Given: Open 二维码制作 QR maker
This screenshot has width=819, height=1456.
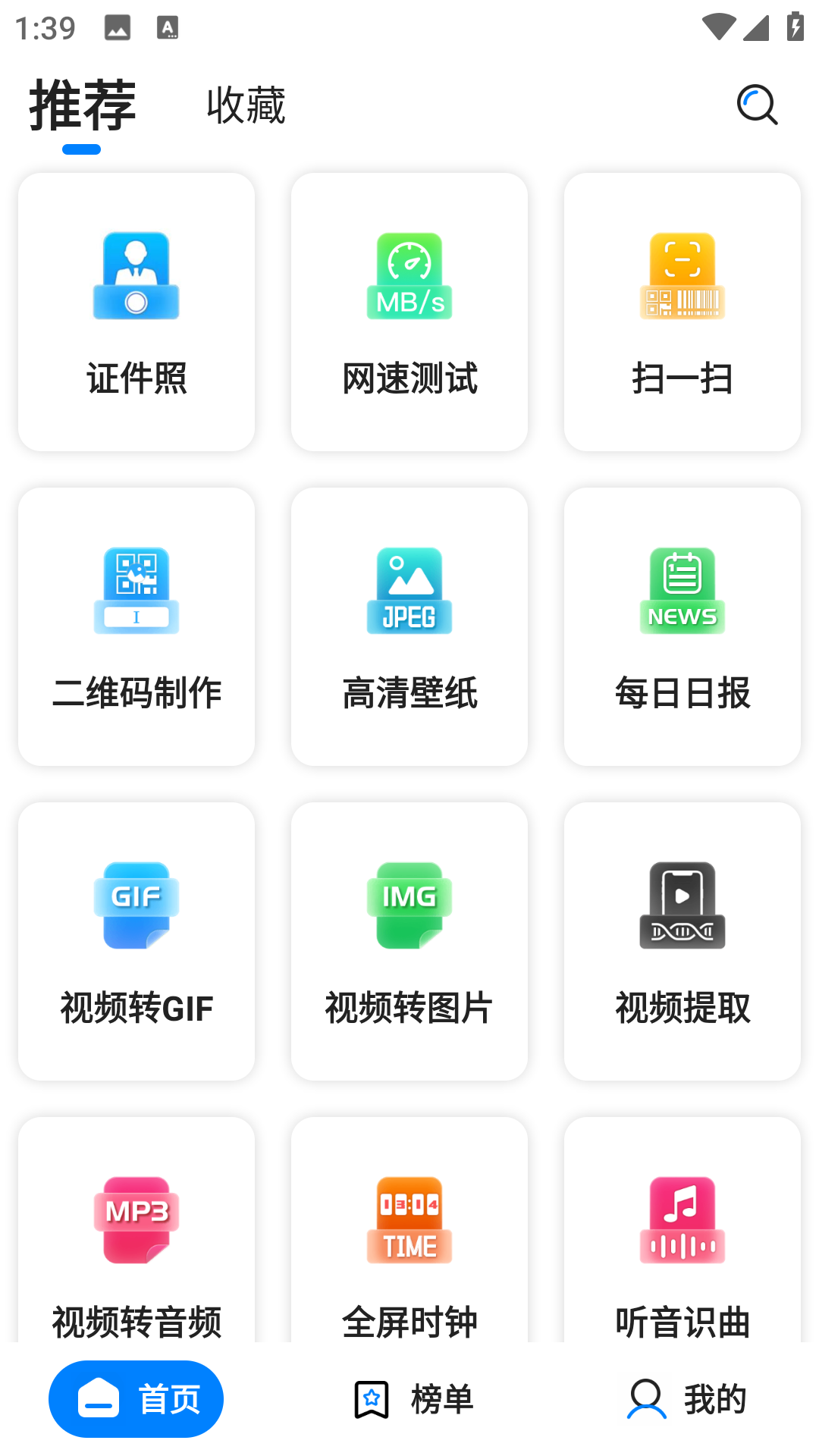Looking at the screenshot, I should click(x=136, y=626).
